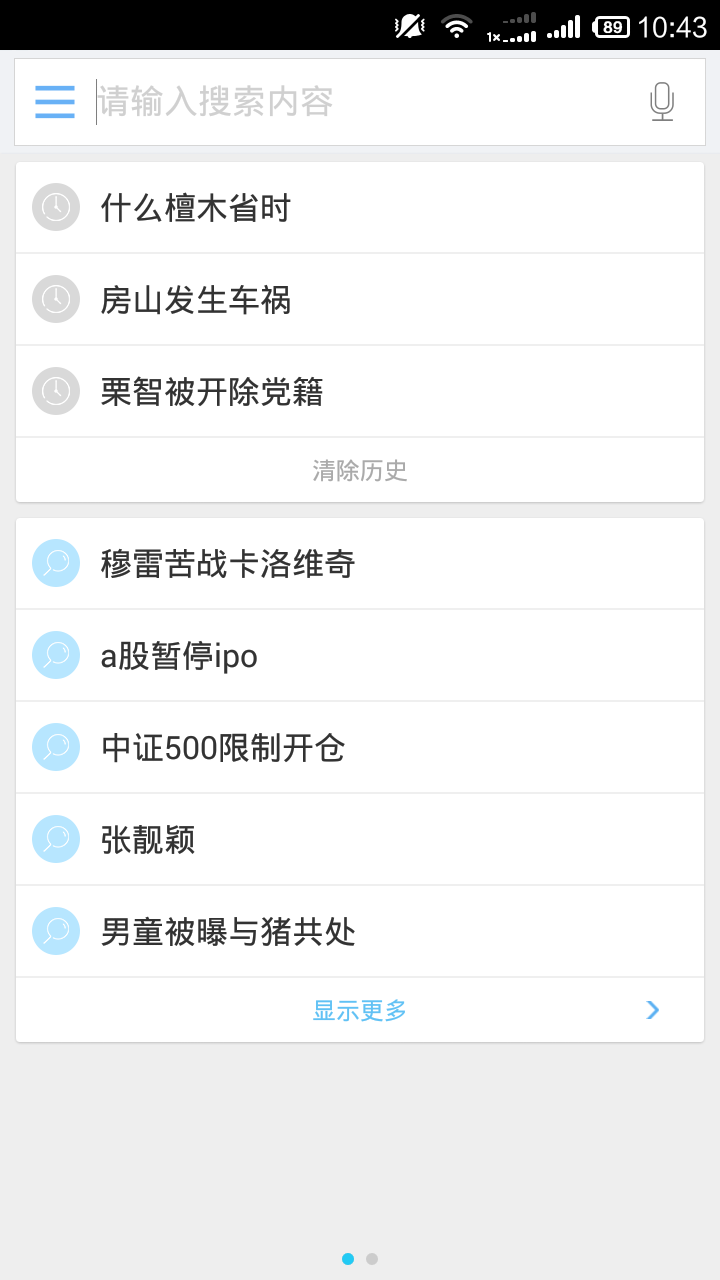Search hot topic 穆雷苦战卡洛维奇
This screenshot has height=1280, width=720.
tap(360, 564)
